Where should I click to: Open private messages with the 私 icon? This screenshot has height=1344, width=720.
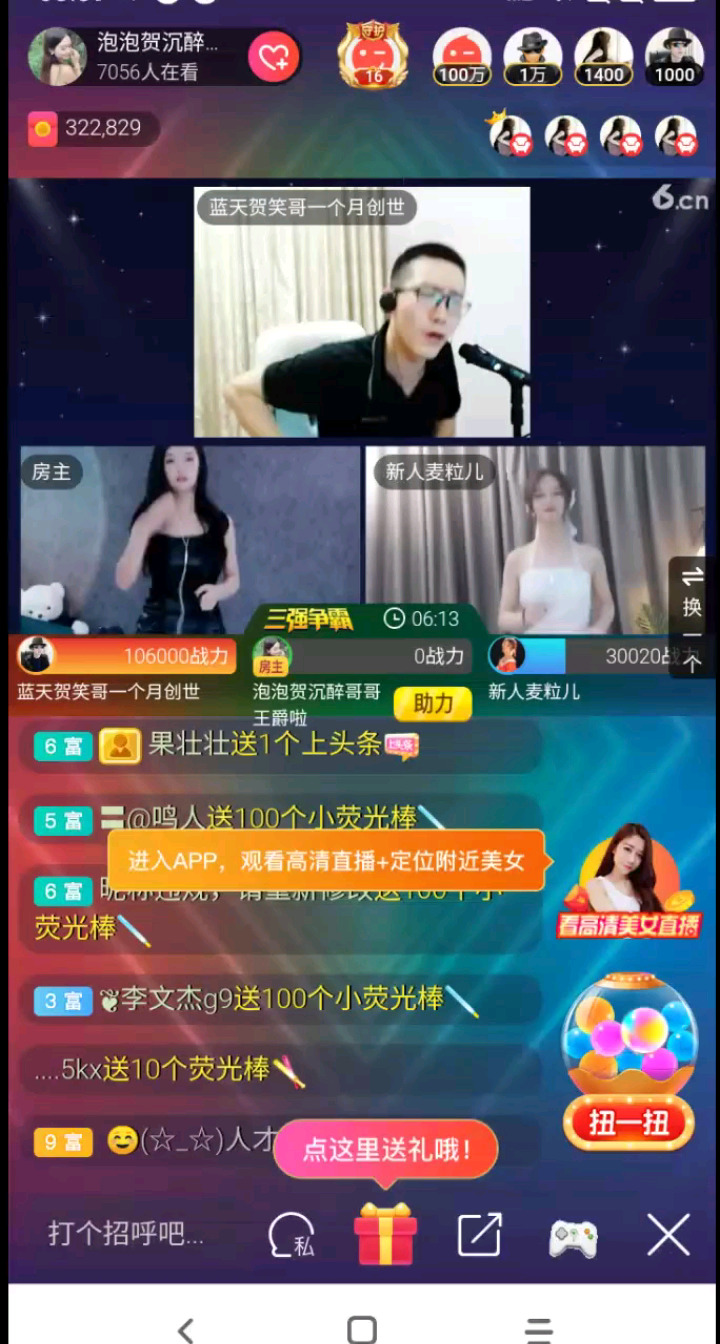tap(291, 1236)
